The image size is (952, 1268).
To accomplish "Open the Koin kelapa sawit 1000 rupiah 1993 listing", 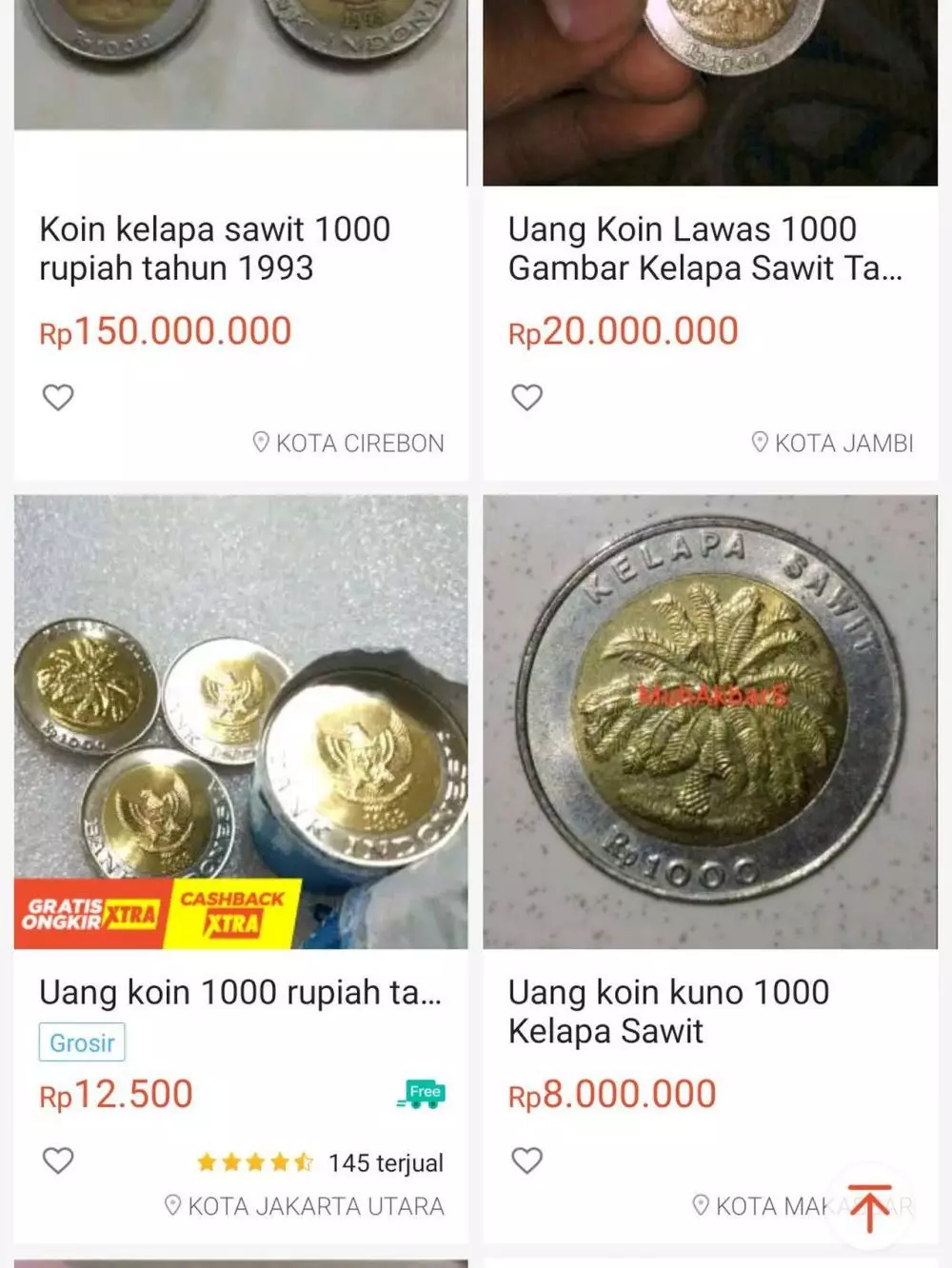I will coord(215,248).
